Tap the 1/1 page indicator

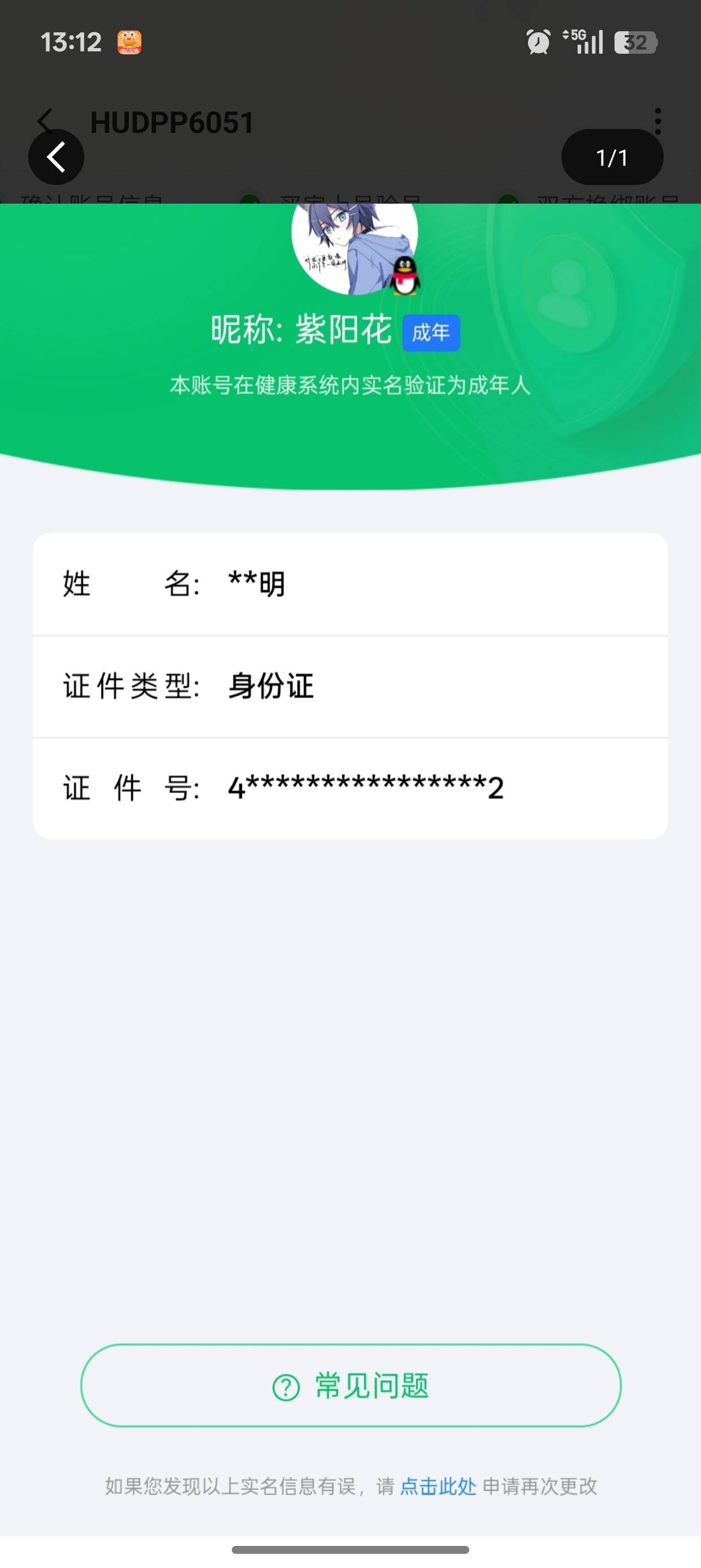click(x=612, y=157)
